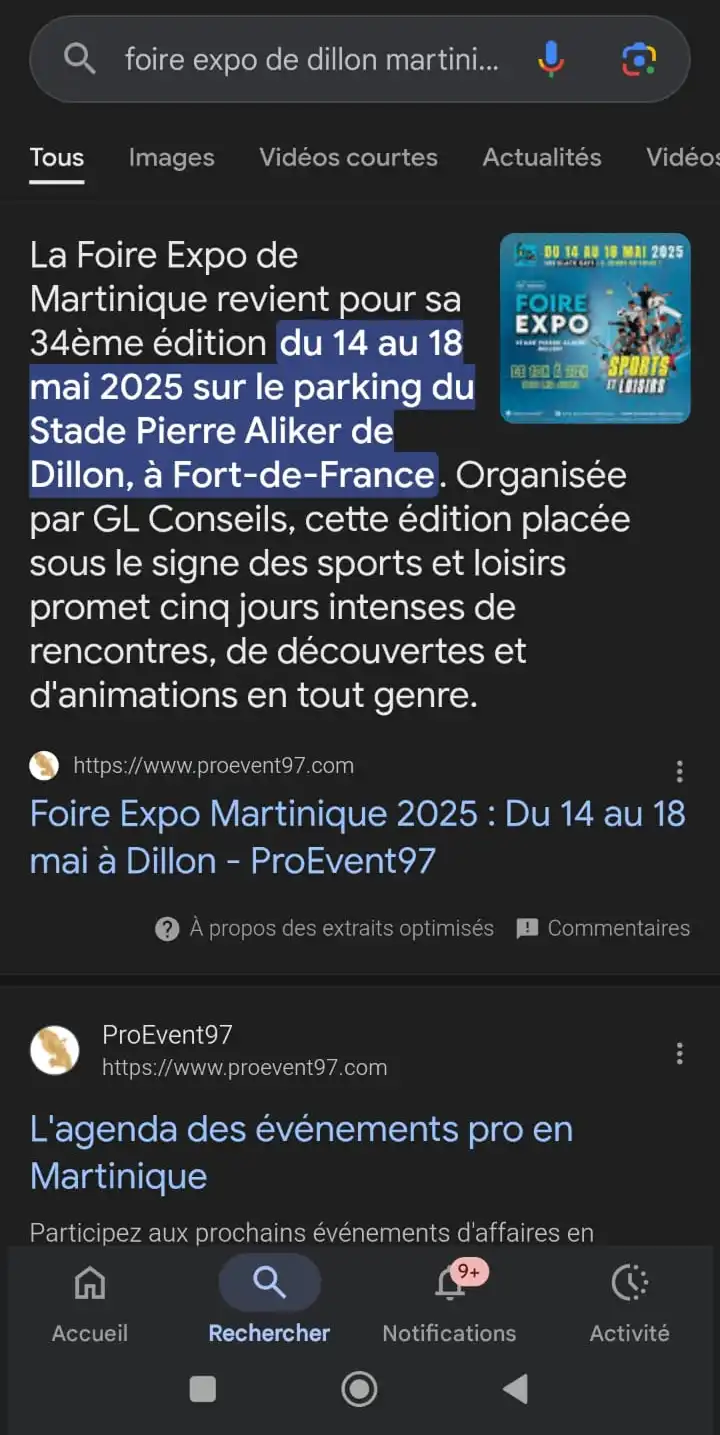
Task: Tap the system home button
Action: [359, 1389]
